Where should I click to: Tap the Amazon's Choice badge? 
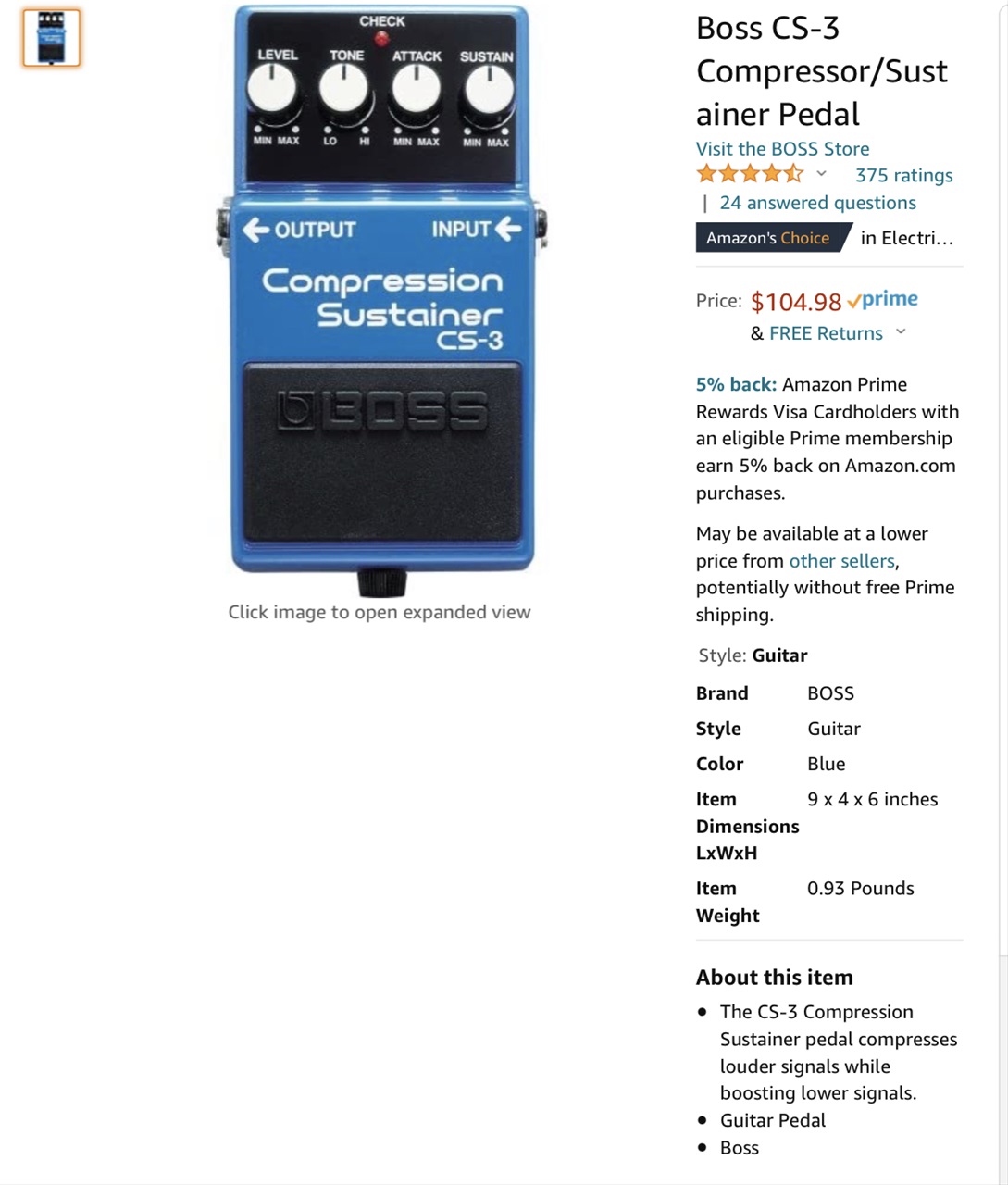[769, 238]
